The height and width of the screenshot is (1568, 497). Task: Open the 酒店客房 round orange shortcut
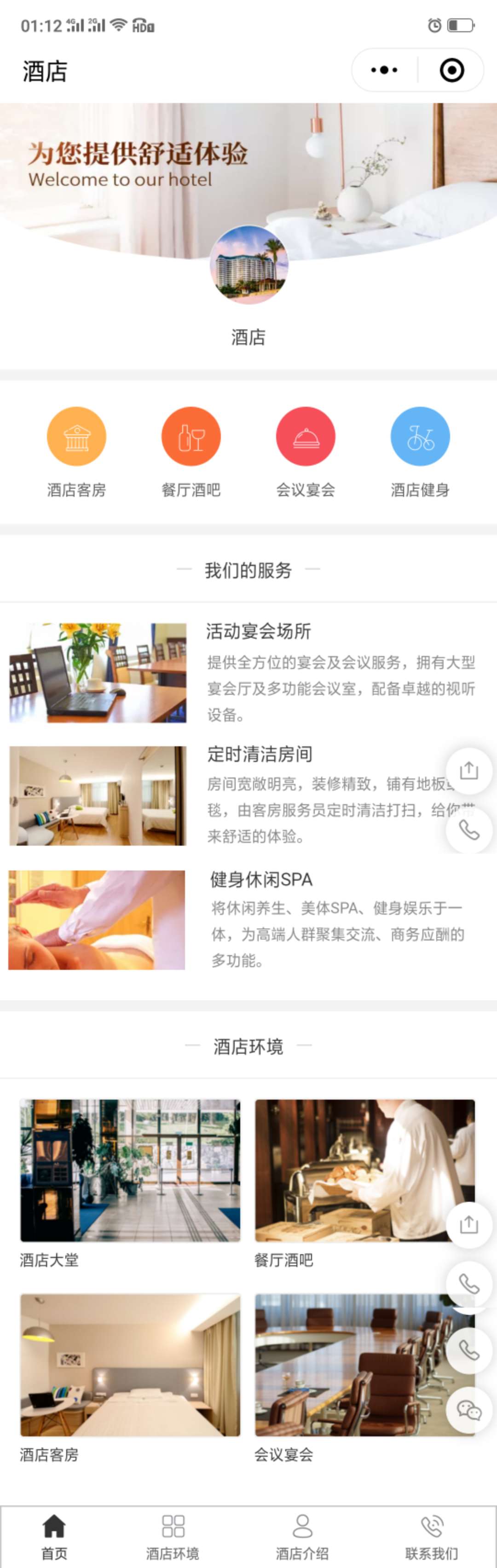(77, 437)
